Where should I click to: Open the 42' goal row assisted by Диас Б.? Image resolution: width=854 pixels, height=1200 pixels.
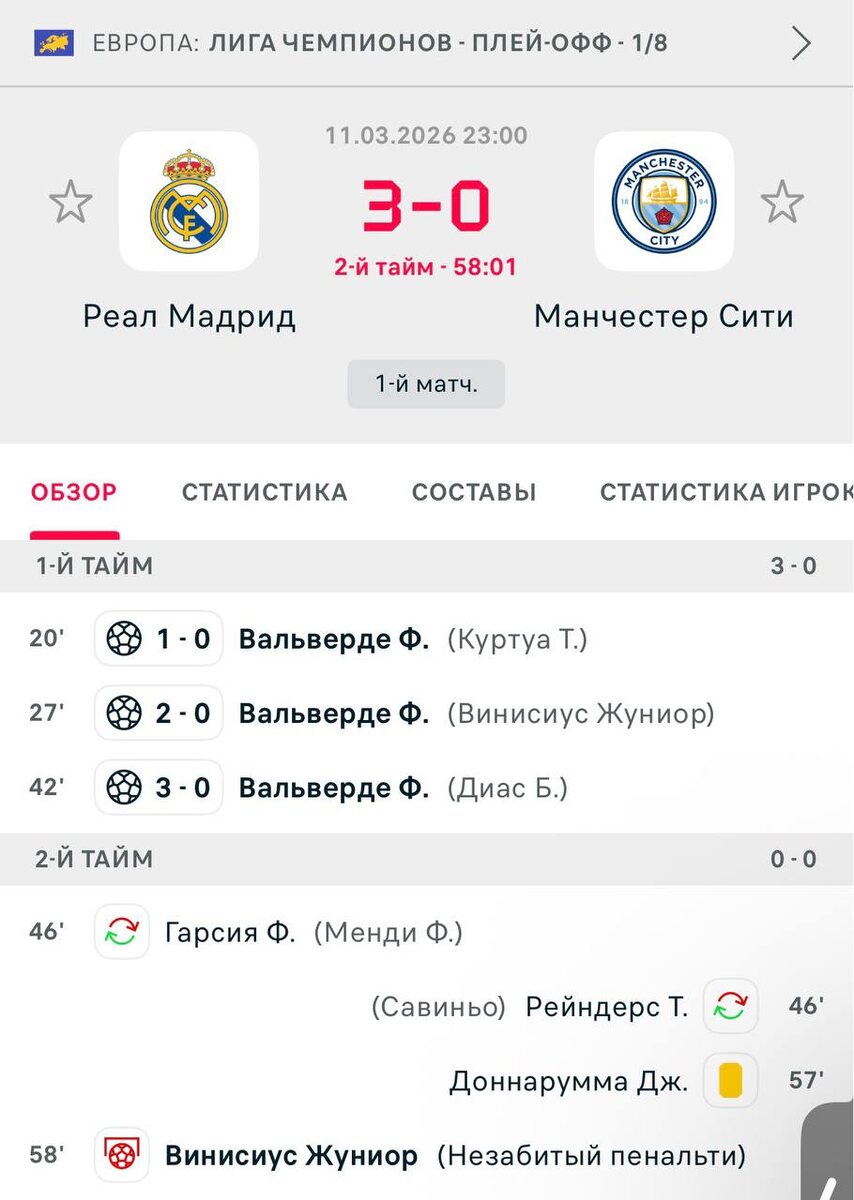click(x=427, y=788)
